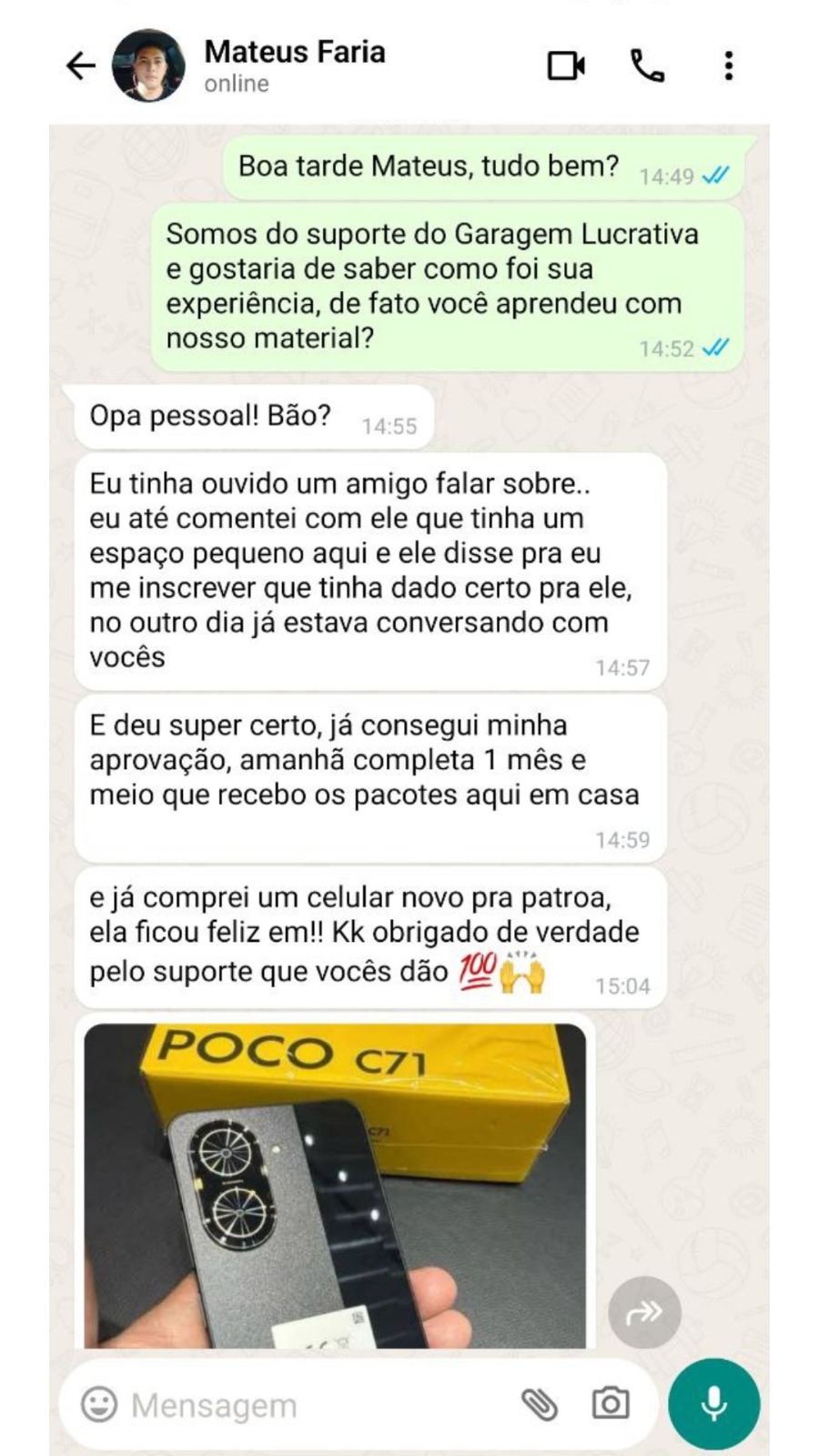Open the POCO C71 photo message

[x=335, y=1185]
